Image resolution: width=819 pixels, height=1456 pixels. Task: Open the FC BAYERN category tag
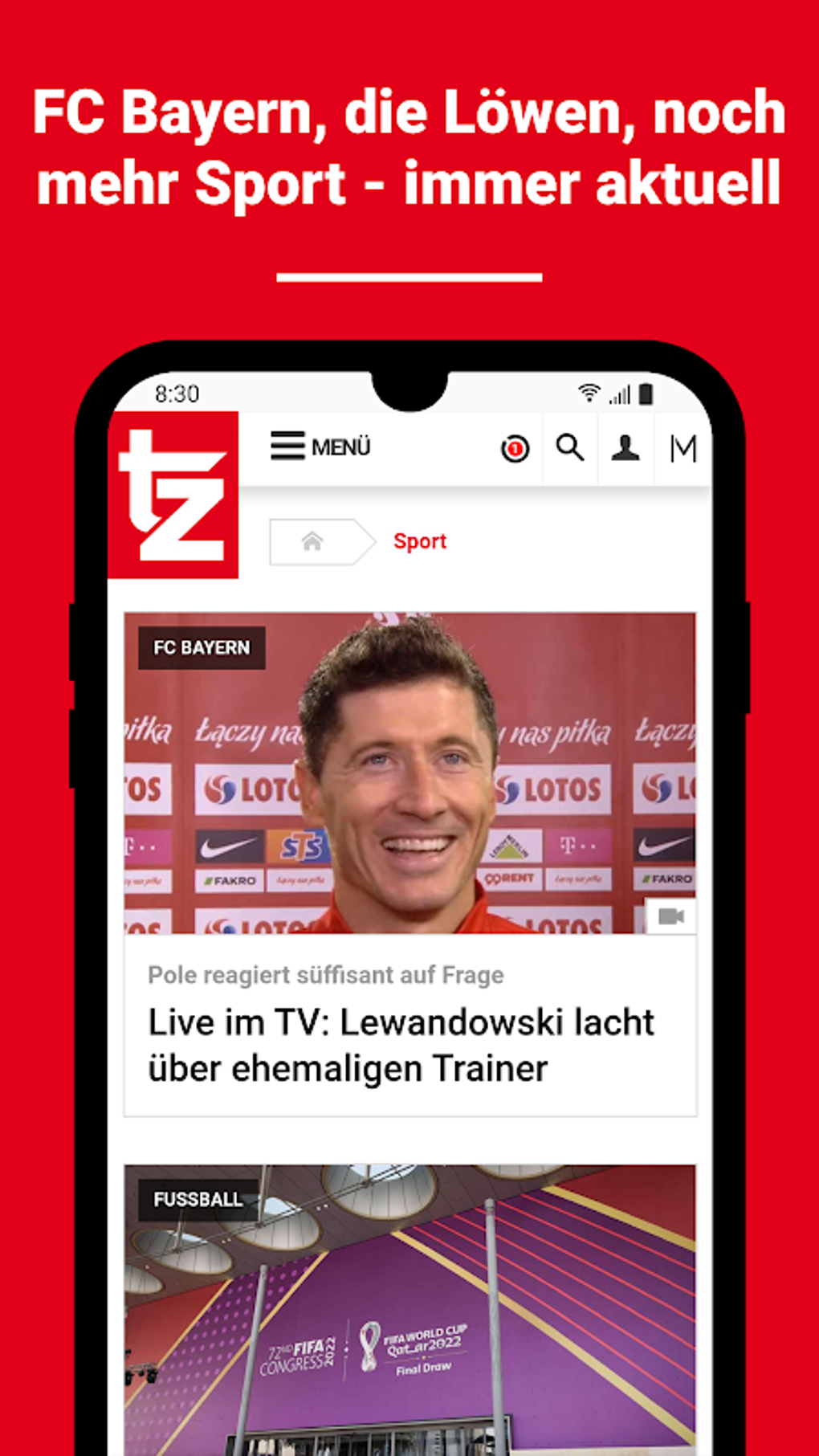coord(201,647)
